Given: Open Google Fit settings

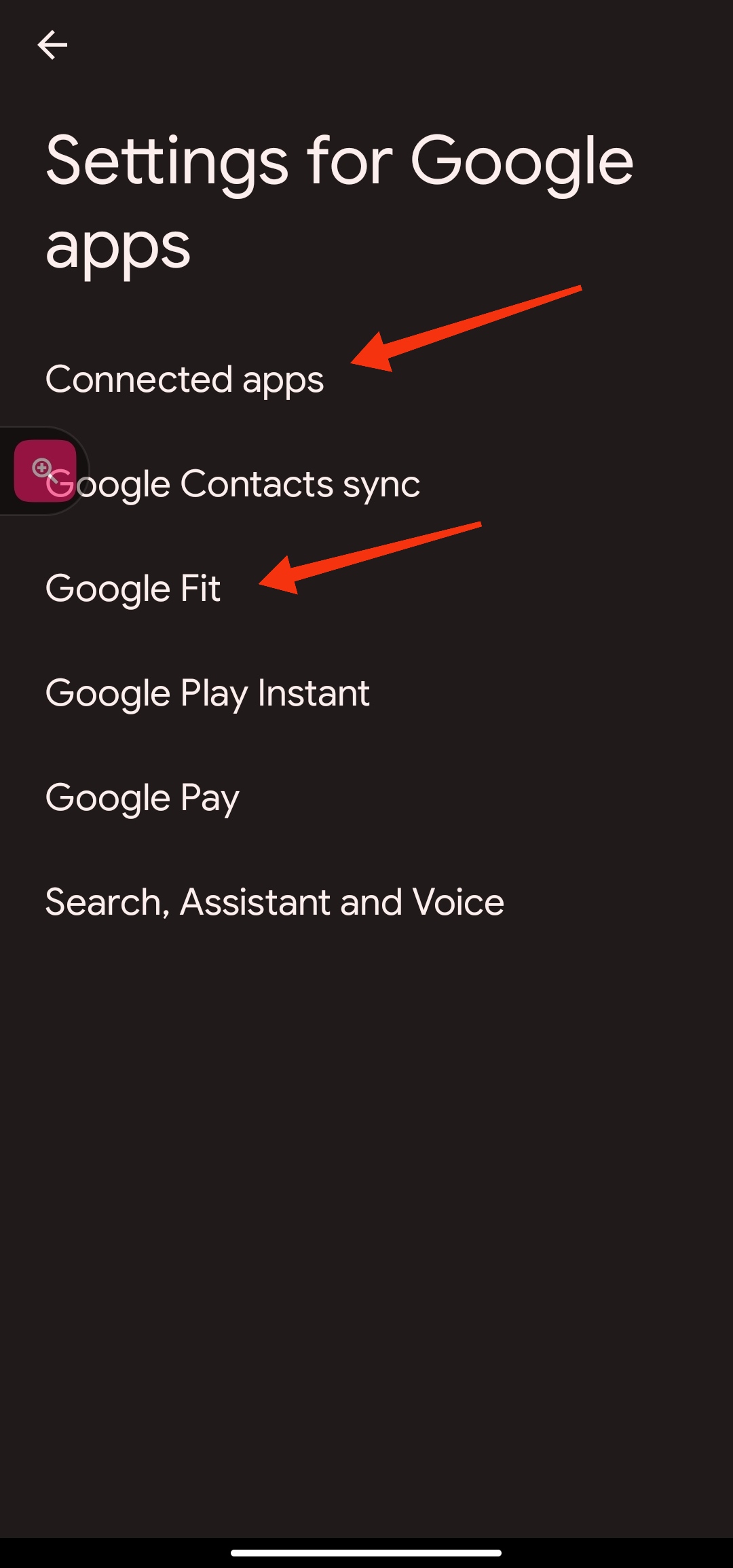Looking at the screenshot, I should pyautogui.click(x=366, y=589).
